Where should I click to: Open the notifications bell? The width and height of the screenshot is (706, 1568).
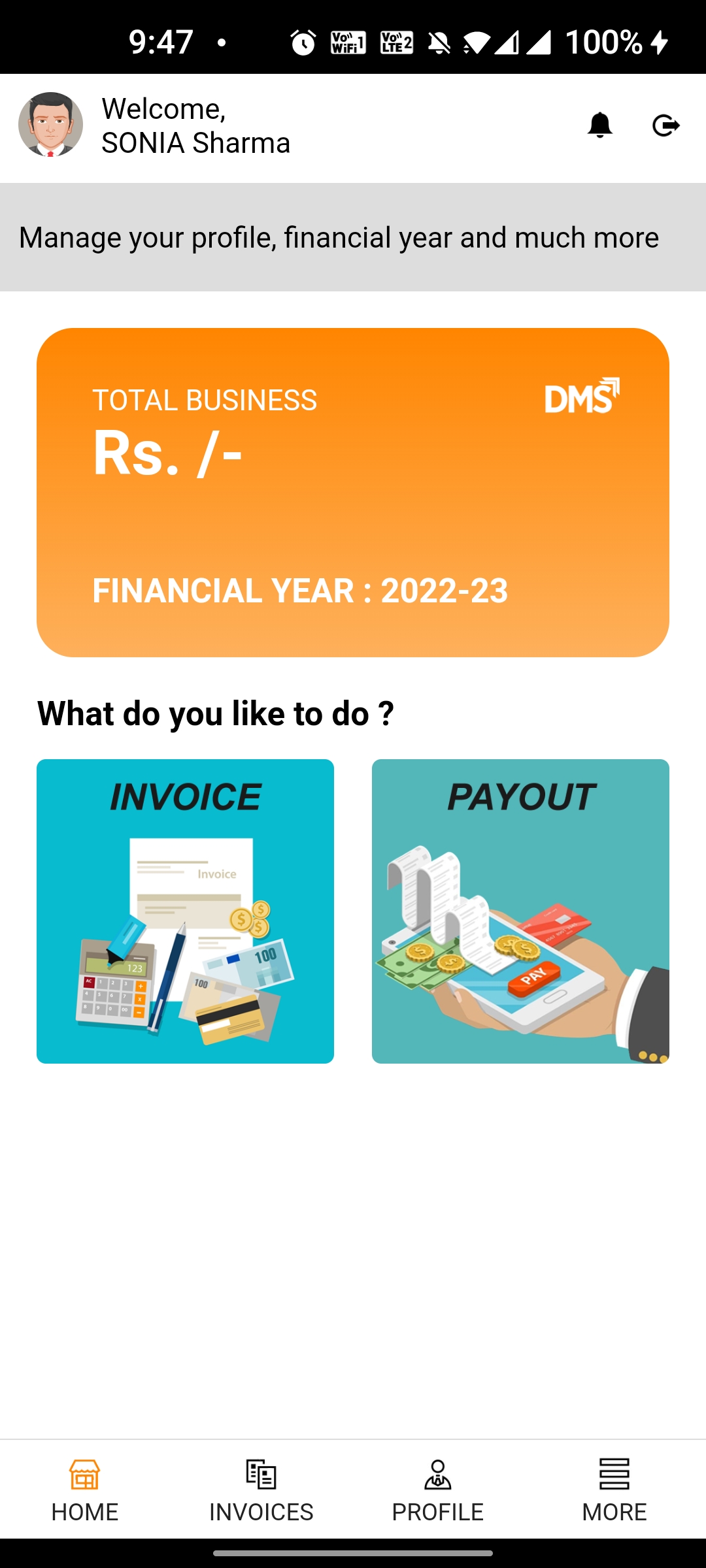pyautogui.click(x=599, y=125)
